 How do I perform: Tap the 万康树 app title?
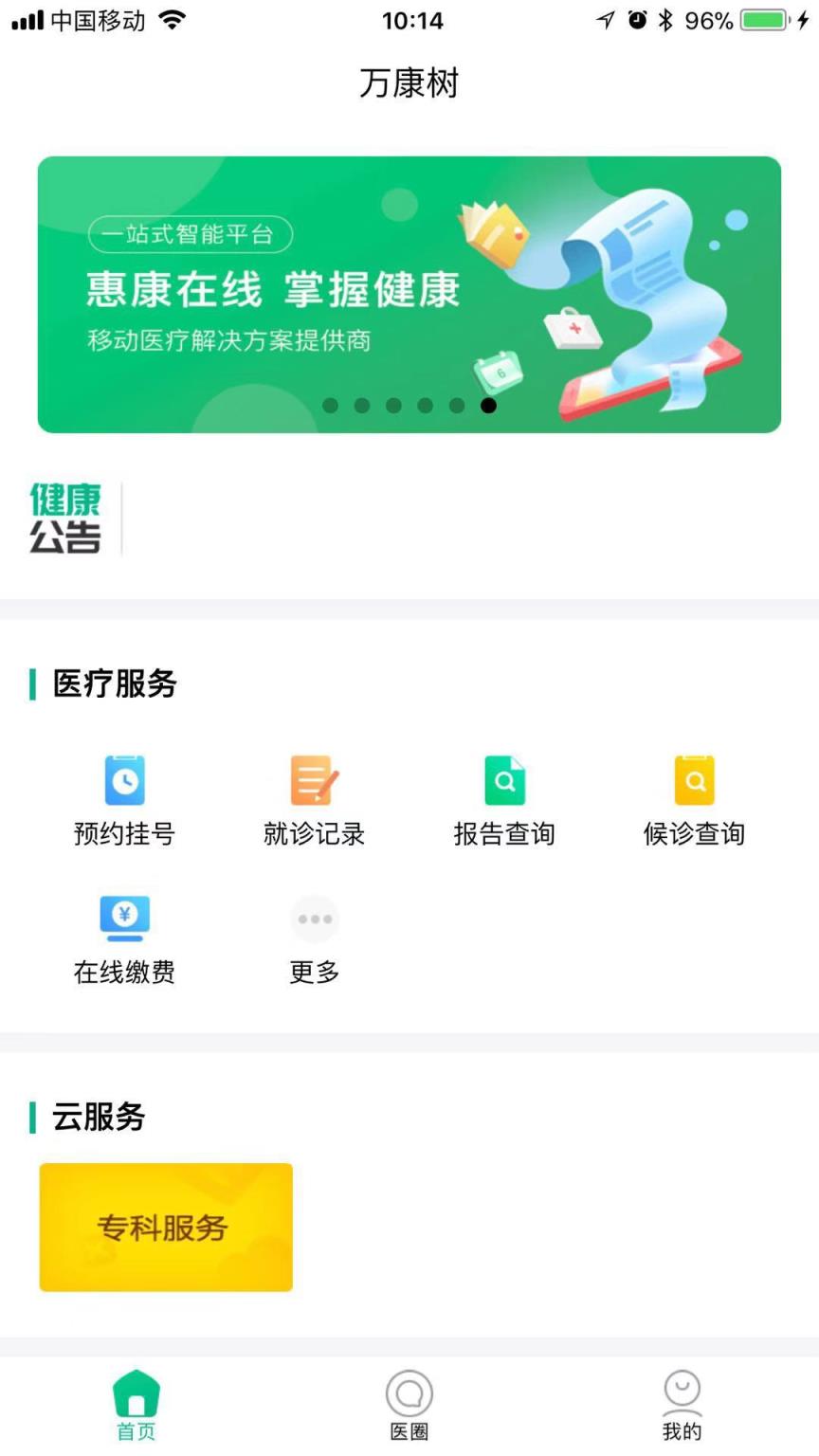tap(409, 83)
